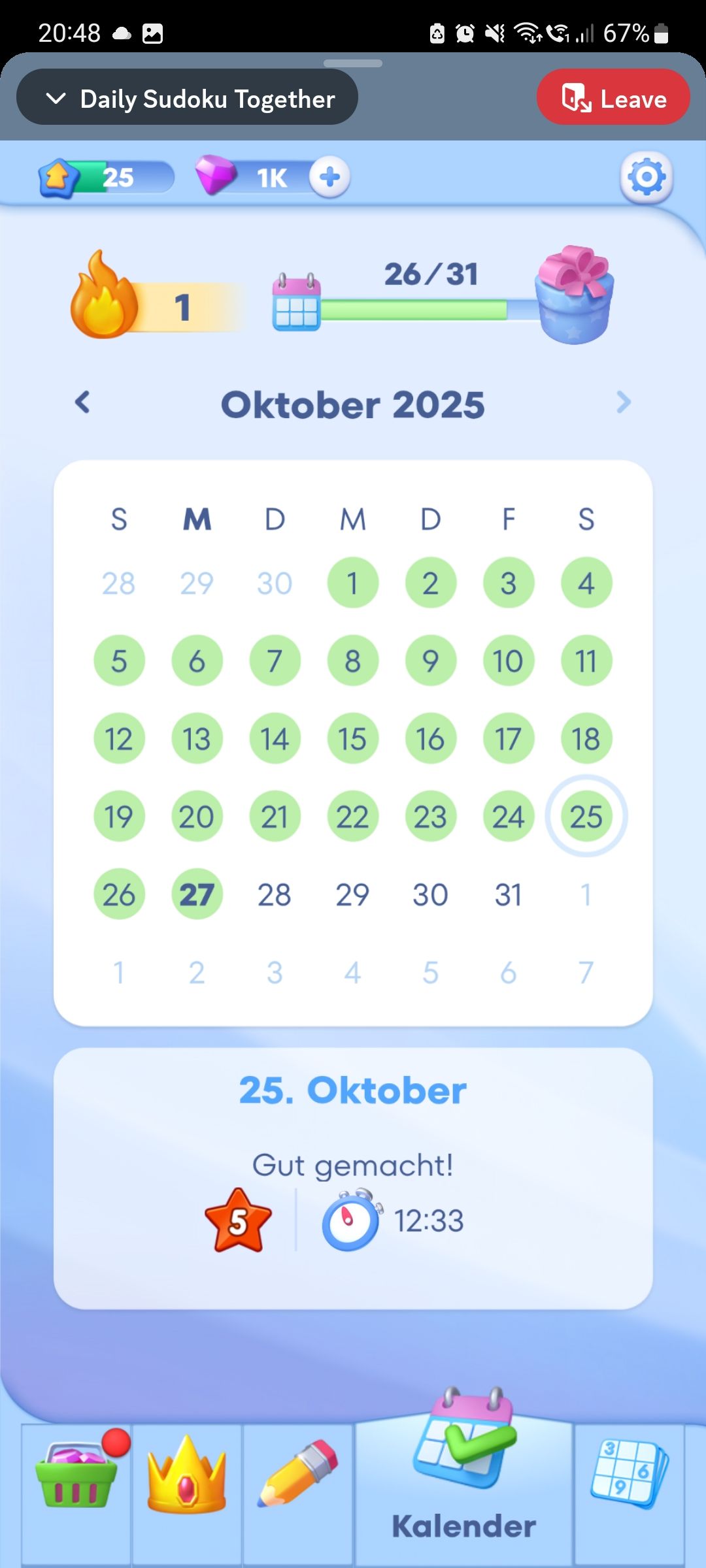Select October 1 in the calendar
This screenshot has width=706, height=1568.
352,583
